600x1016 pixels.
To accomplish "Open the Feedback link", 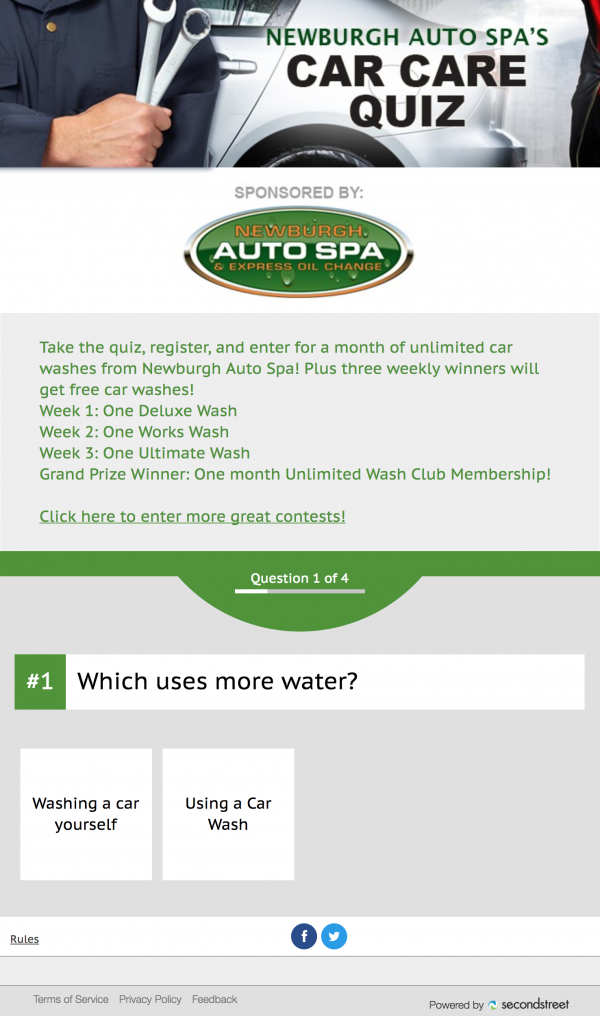I will click(x=214, y=999).
